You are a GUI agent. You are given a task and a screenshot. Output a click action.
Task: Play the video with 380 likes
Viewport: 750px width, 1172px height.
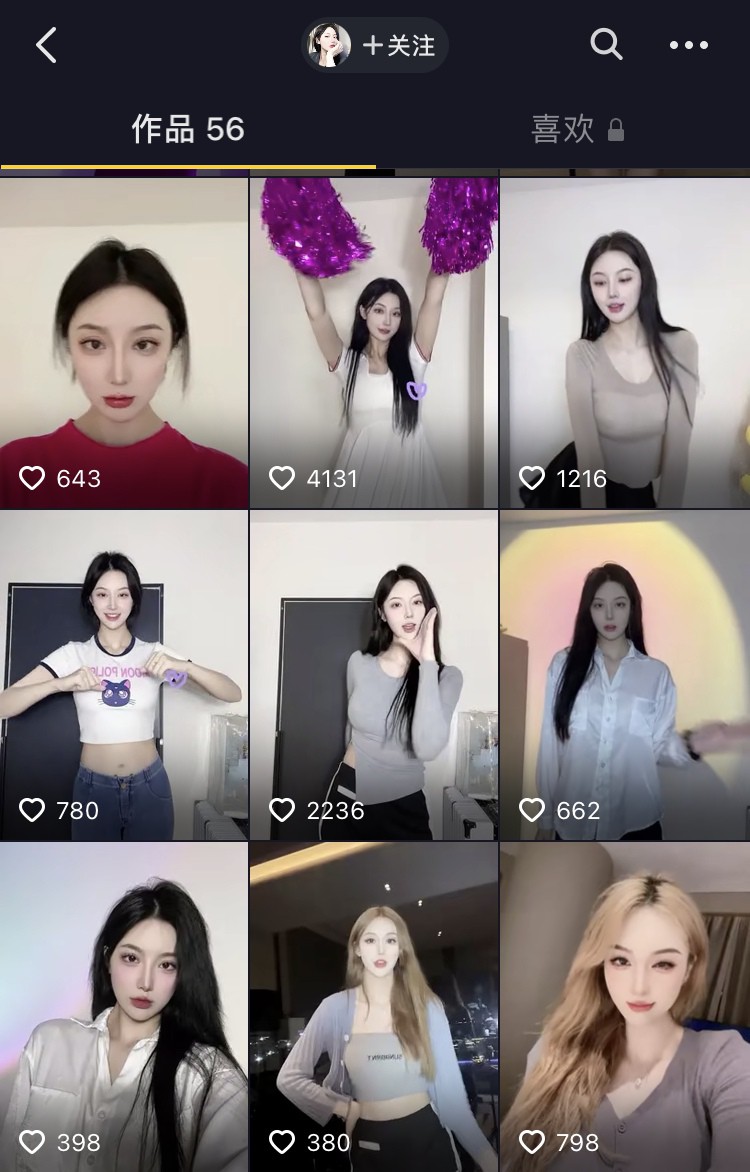(x=374, y=1005)
